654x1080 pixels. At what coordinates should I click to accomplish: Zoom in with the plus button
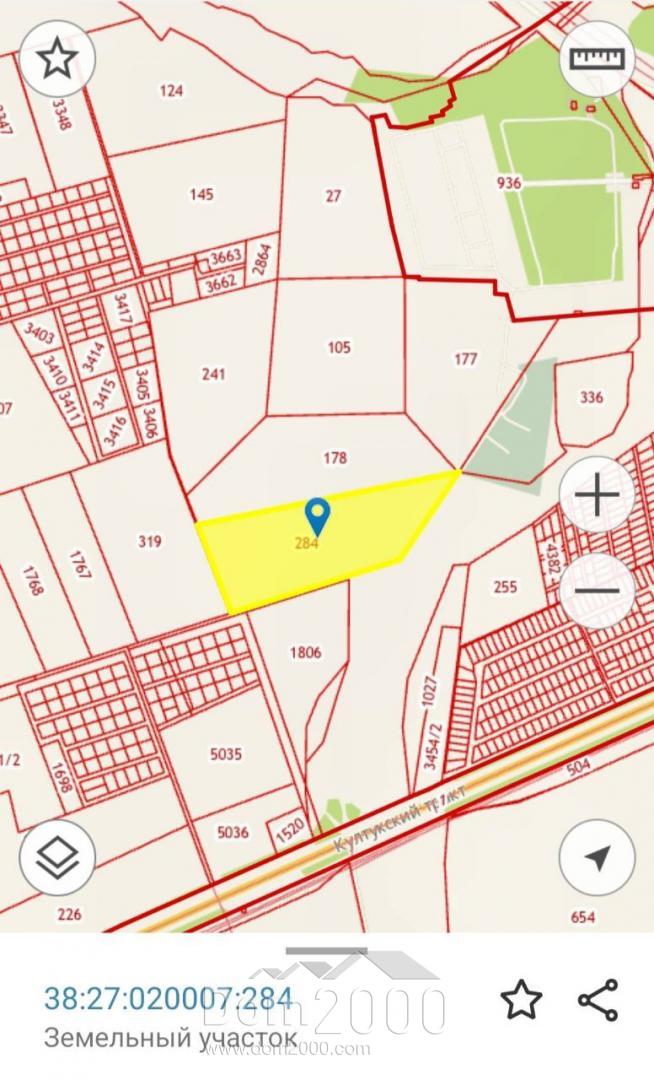point(597,494)
